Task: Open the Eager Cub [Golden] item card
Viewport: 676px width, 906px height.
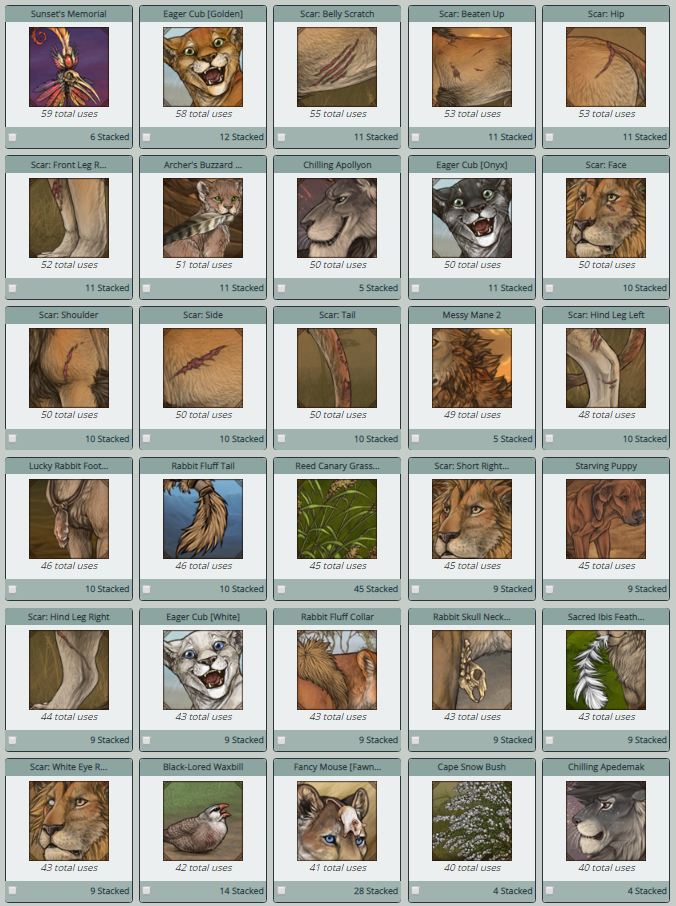Action: coord(203,67)
